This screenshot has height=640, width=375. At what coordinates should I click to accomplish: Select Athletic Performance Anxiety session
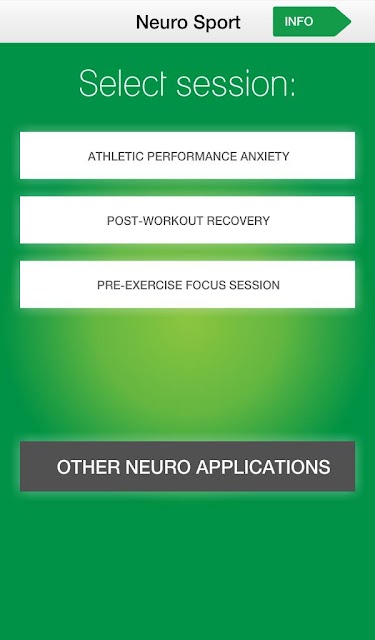(187, 156)
